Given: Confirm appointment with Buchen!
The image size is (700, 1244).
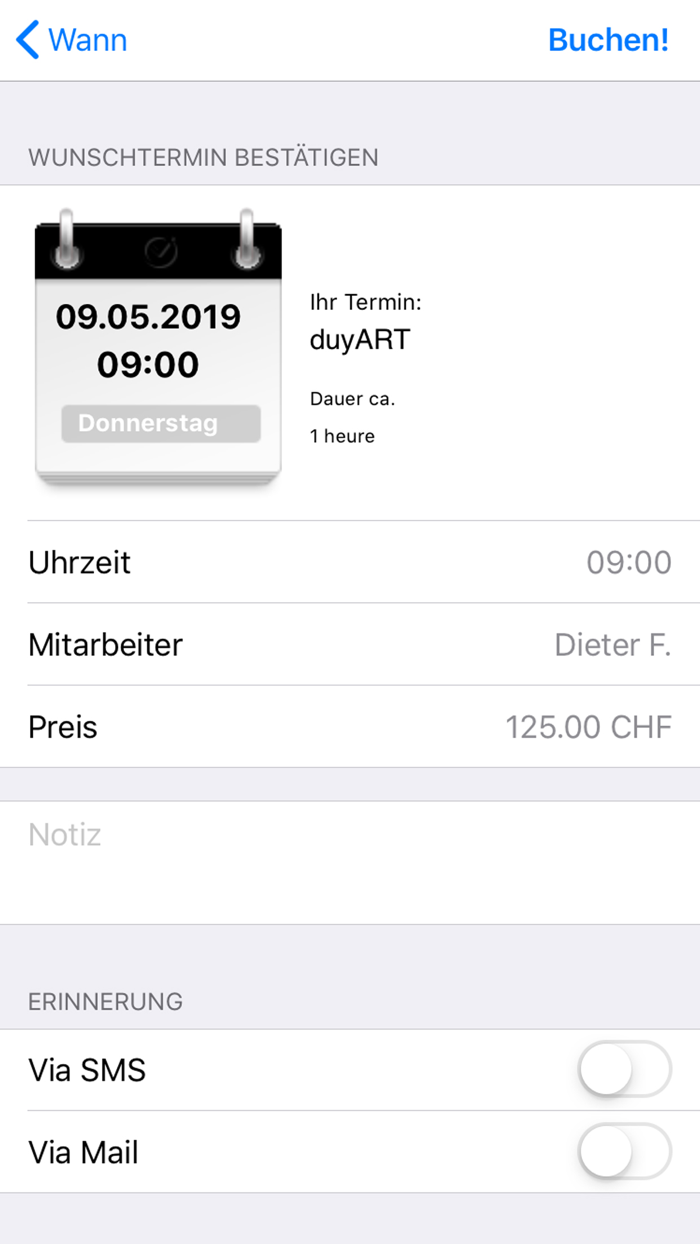Looking at the screenshot, I should 608,40.
